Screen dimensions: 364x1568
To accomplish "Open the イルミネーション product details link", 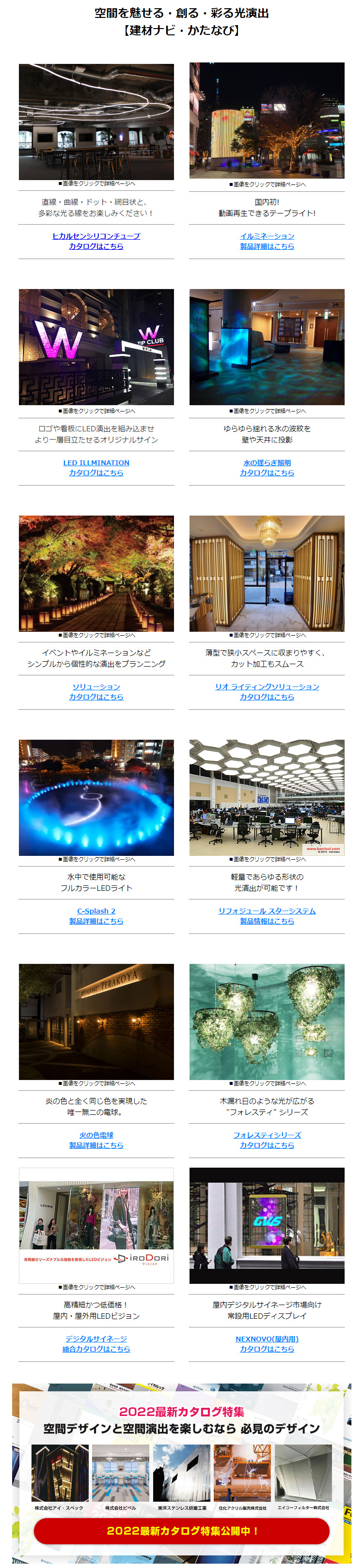I will click(x=267, y=241).
